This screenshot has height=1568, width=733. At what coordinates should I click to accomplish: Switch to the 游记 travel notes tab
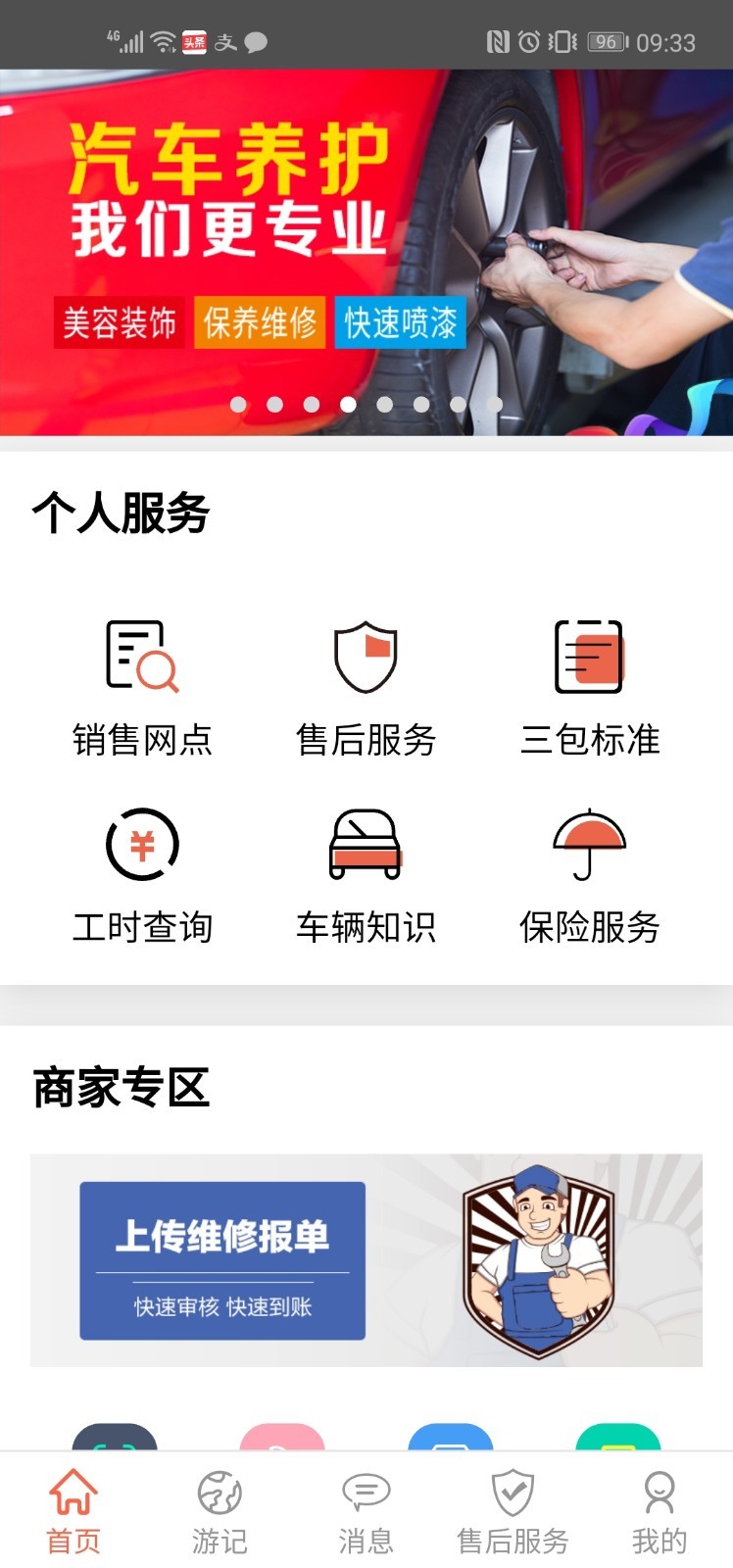tap(220, 1511)
